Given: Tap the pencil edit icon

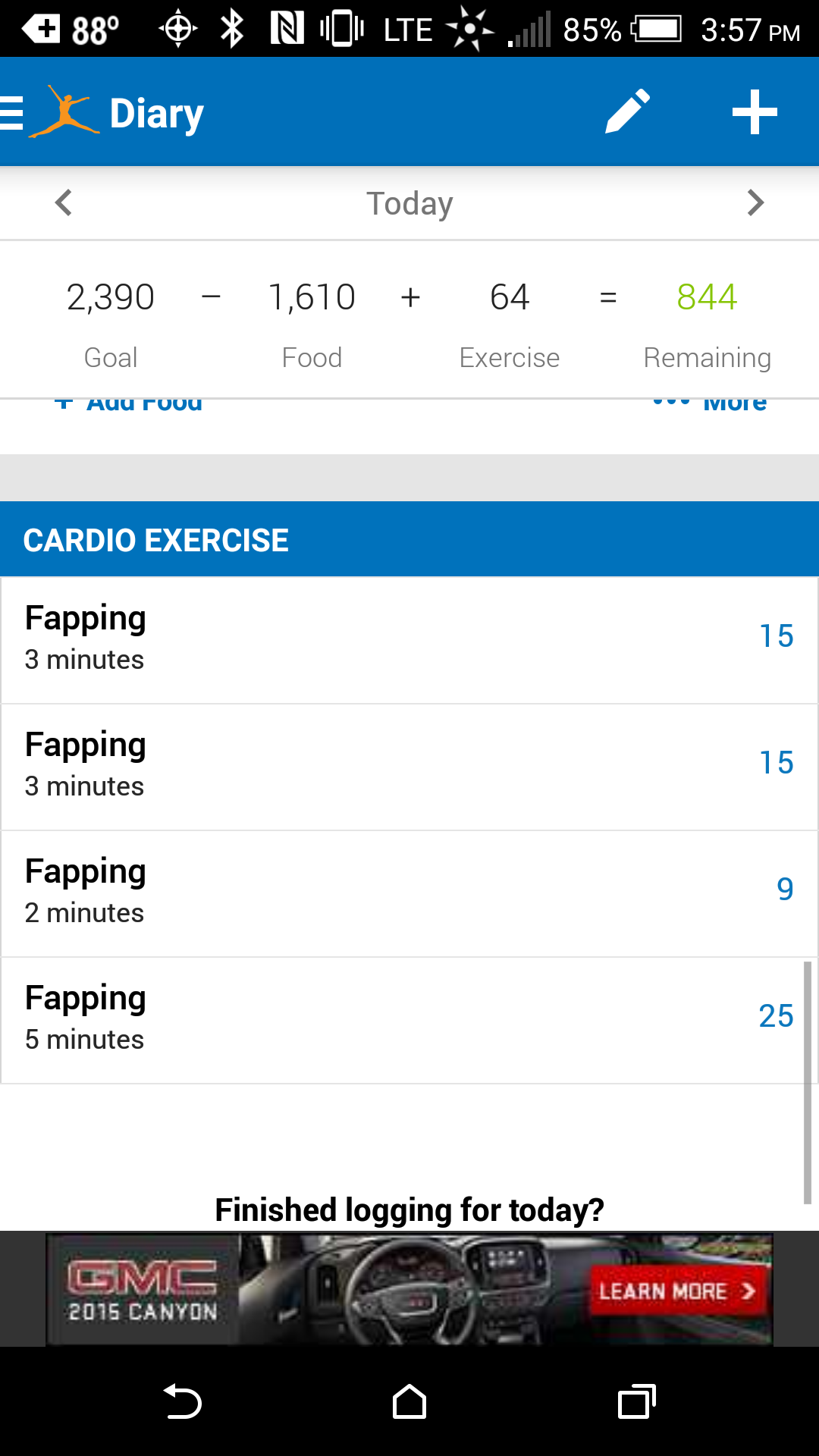Looking at the screenshot, I should point(628,112).
